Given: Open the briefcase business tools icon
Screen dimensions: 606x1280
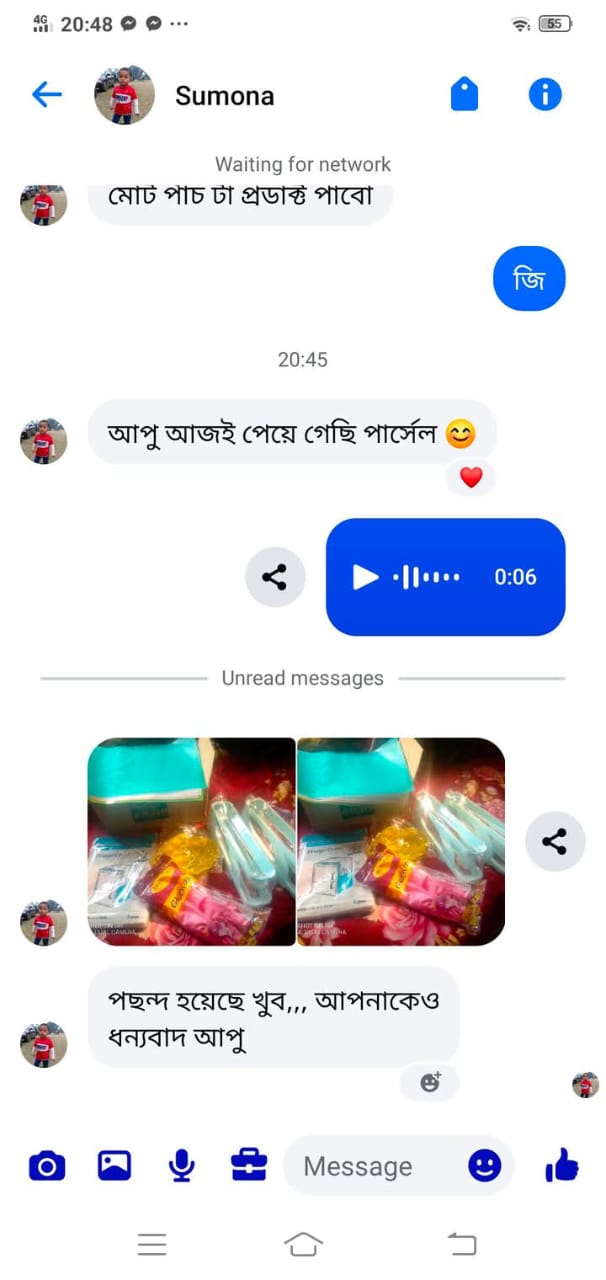Looking at the screenshot, I should [x=249, y=1166].
